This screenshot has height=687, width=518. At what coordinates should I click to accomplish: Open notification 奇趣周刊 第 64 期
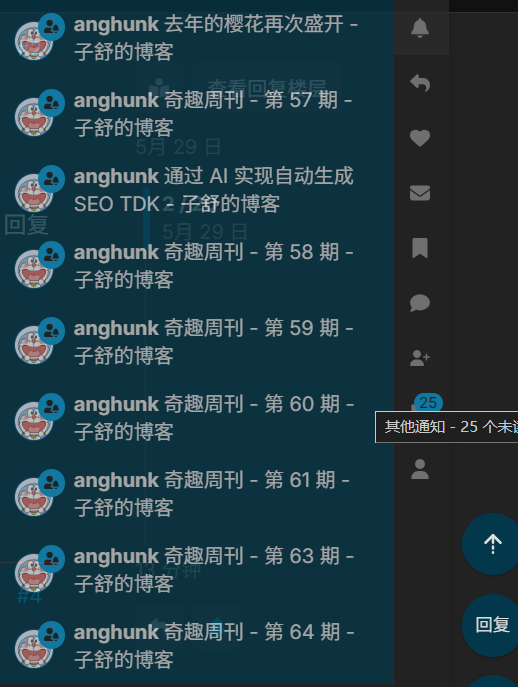pyautogui.click(x=197, y=646)
